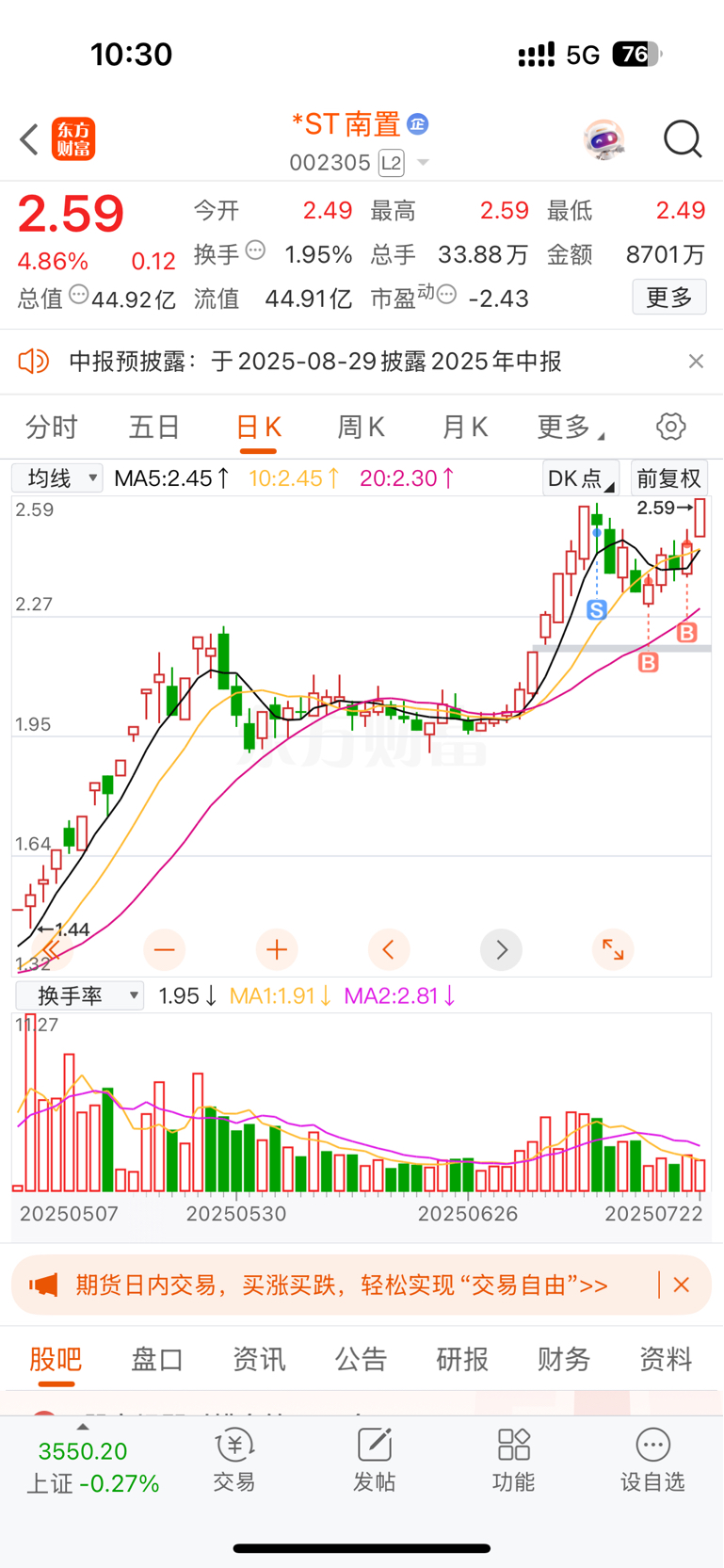724x1568 pixels.
Task: Dismiss the 中报预披露 notice
Action: tap(696, 361)
